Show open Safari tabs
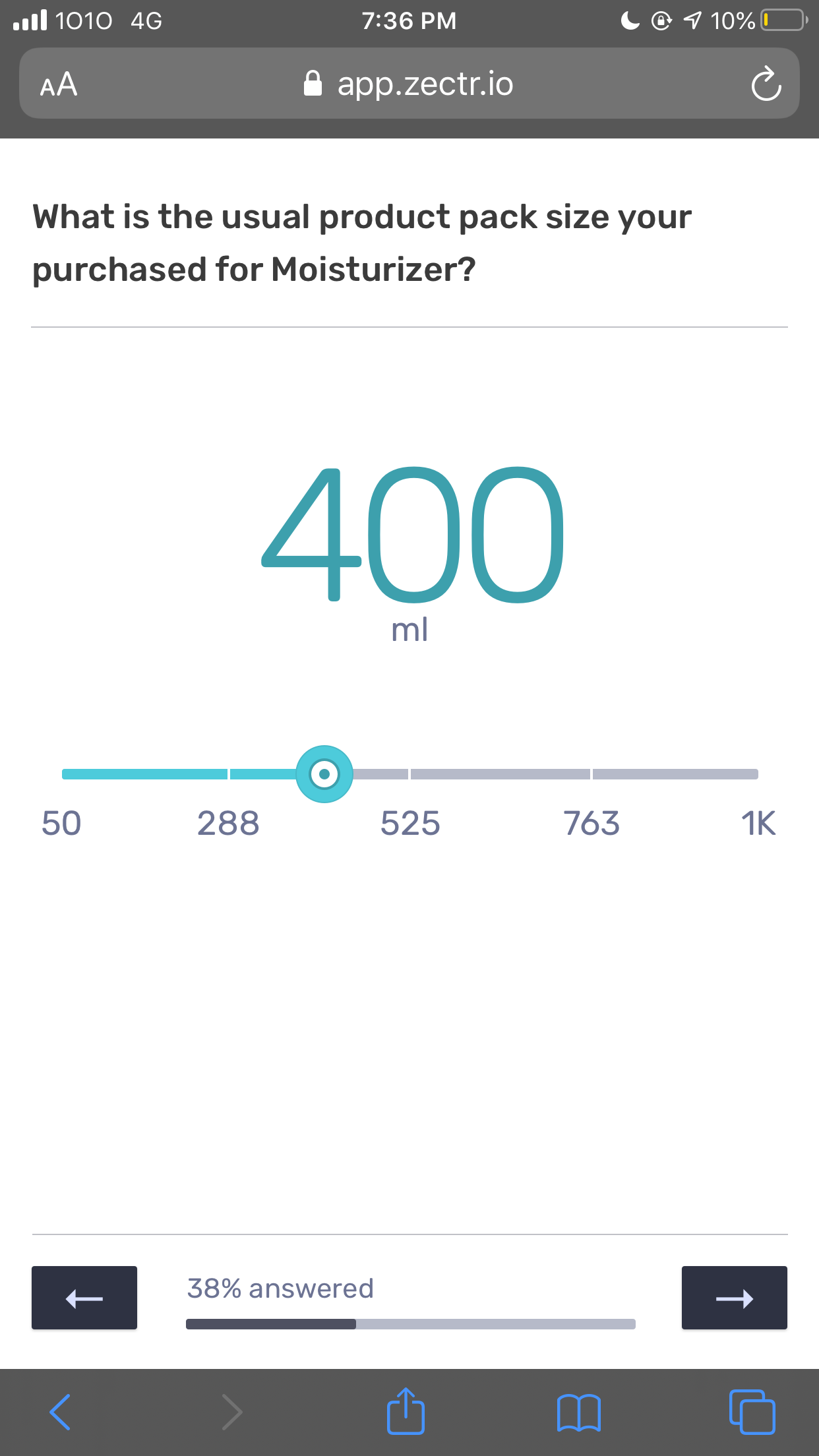Viewport: 819px width, 1456px height. (x=752, y=1412)
